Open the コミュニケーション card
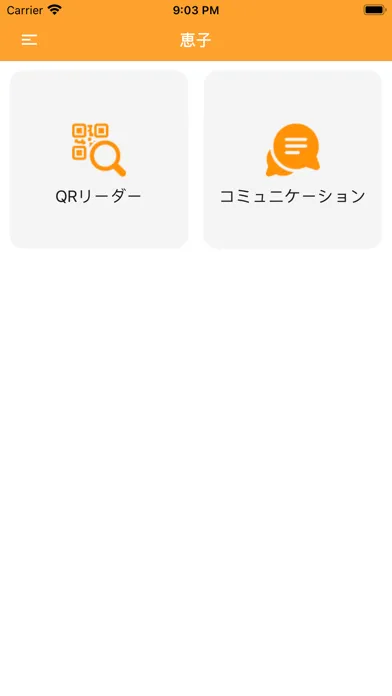The image size is (392, 696). click(293, 159)
